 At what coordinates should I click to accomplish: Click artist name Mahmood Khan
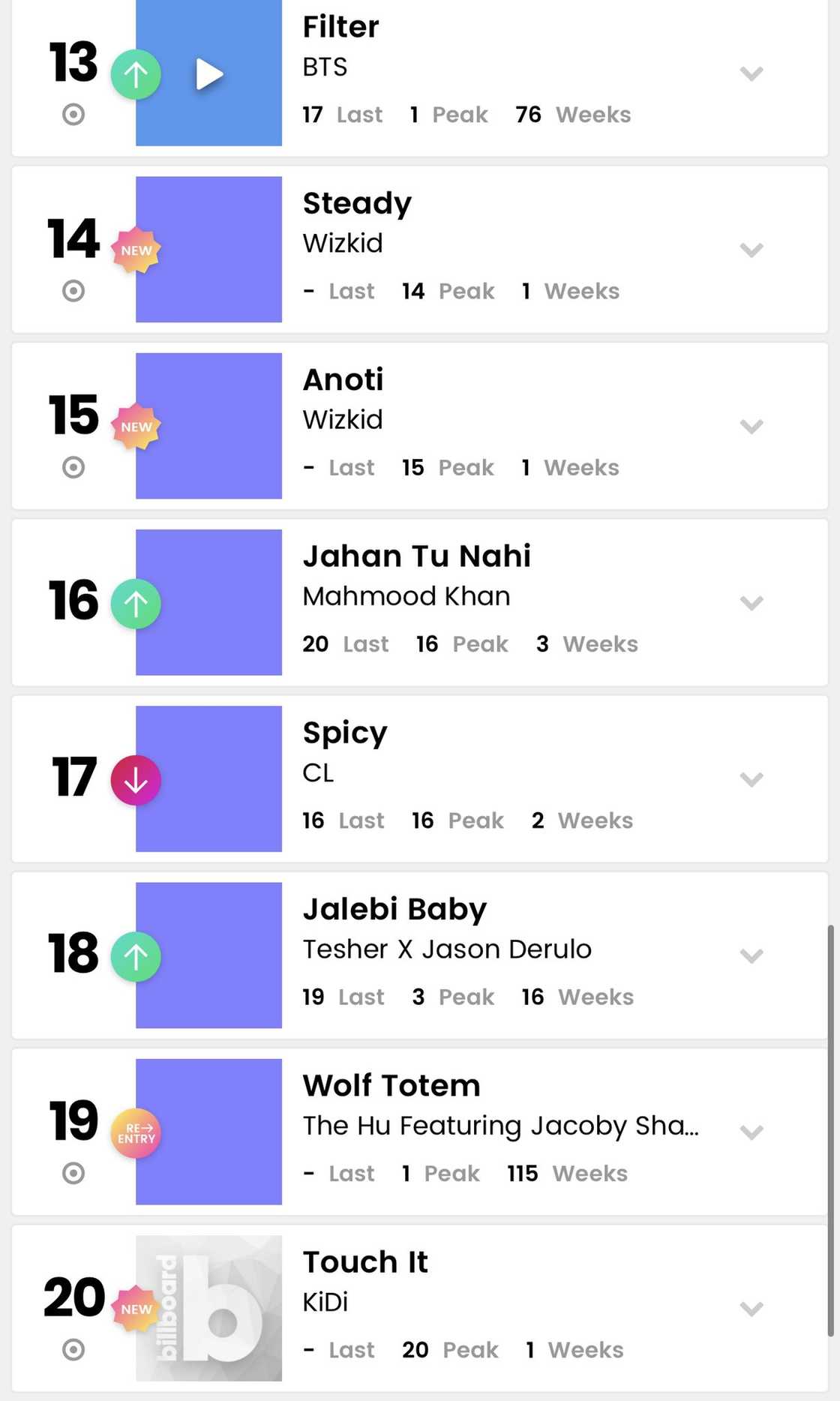click(406, 596)
